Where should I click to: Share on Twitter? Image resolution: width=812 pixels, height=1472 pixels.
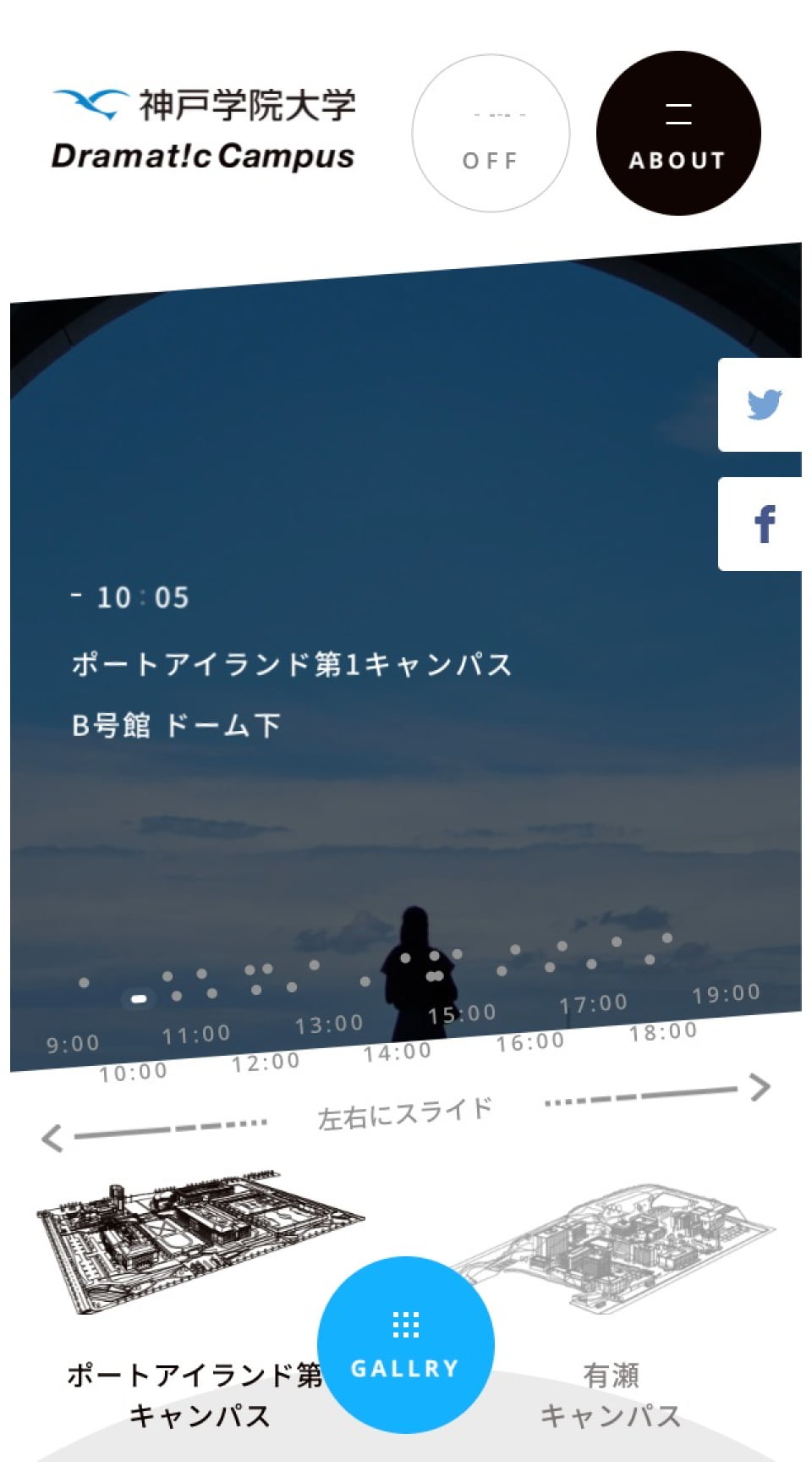pos(762,404)
